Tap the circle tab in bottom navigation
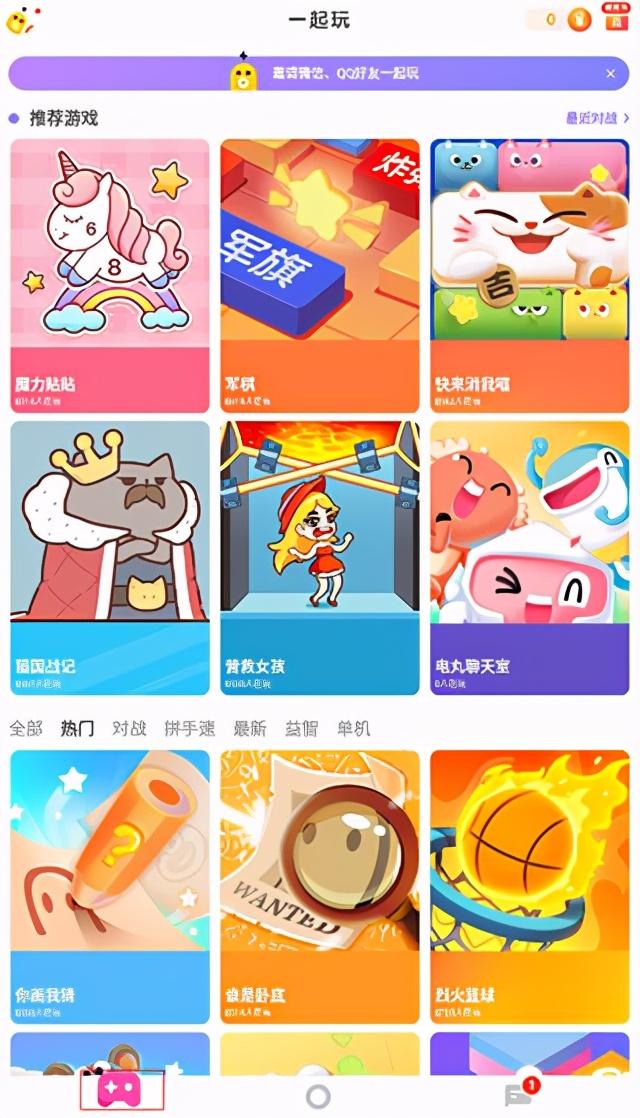This screenshot has width=640, height=1118. [318, 1096]
